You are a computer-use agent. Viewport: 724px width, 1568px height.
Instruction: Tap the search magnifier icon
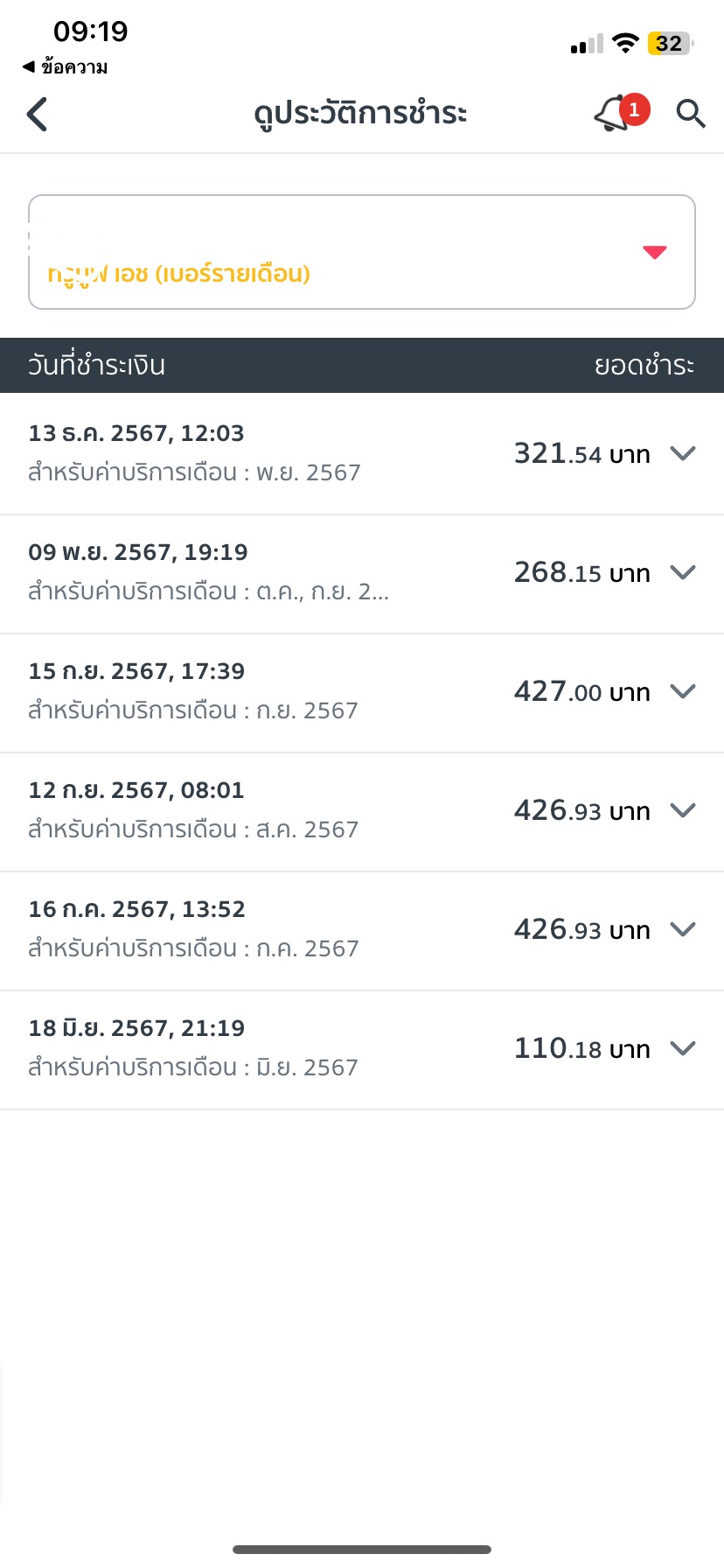click(691, 113)
